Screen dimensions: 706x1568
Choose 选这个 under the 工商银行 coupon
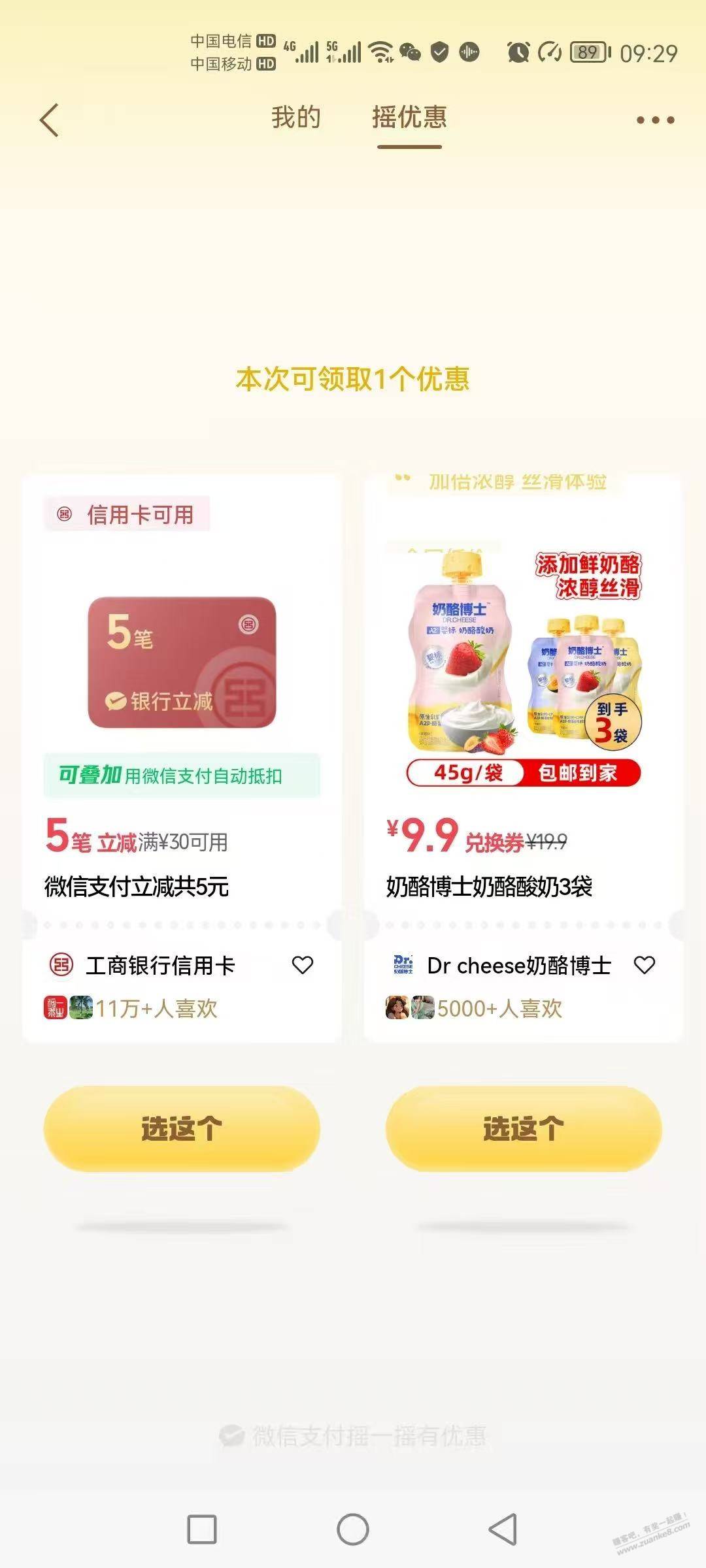point(182,1128)
